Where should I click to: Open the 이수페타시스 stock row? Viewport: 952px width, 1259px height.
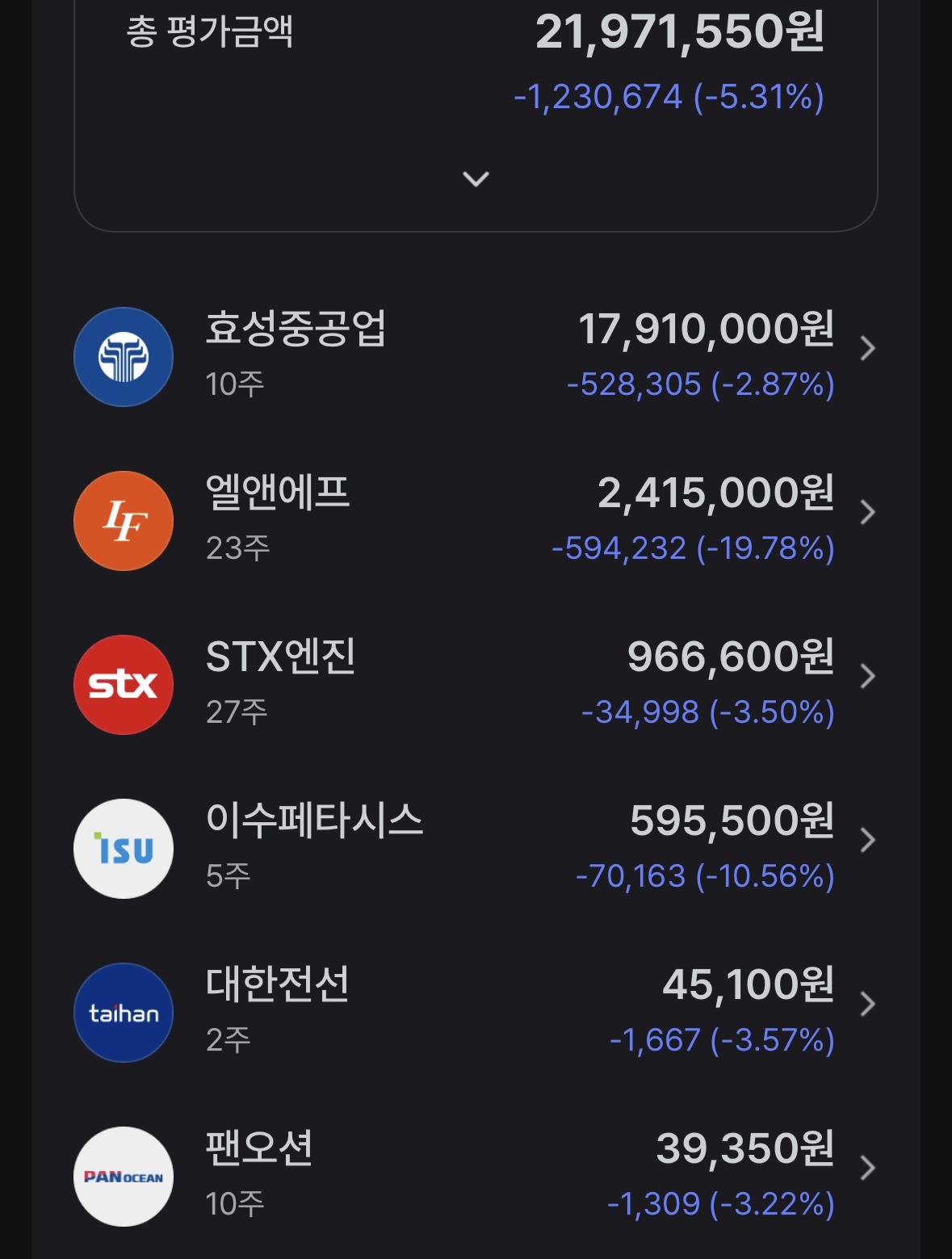pyautogui.click(x=475, y=848)
